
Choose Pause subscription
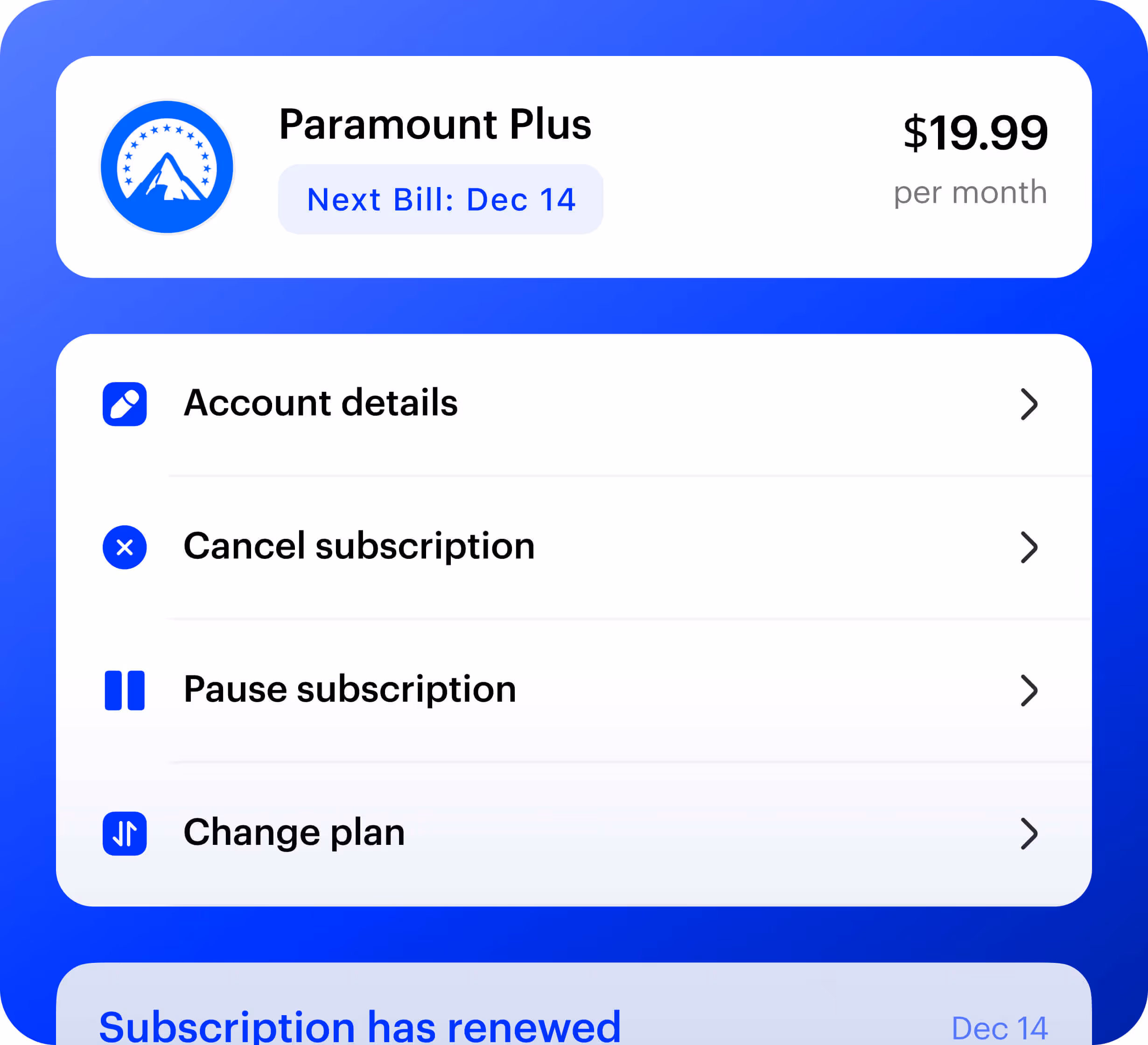pyautogui.click(x=350, y=690)
